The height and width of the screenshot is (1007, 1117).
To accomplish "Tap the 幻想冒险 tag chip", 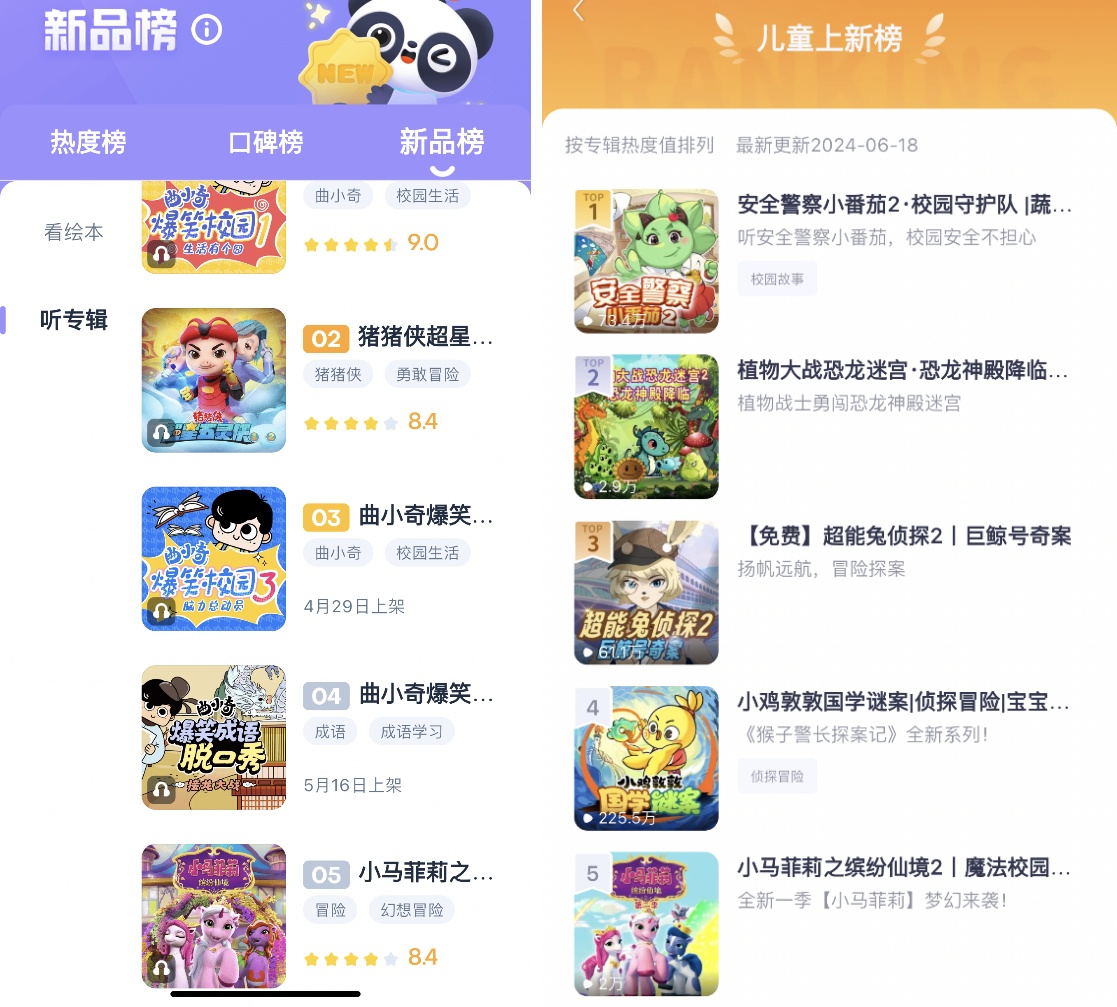I will click(412, 910).
